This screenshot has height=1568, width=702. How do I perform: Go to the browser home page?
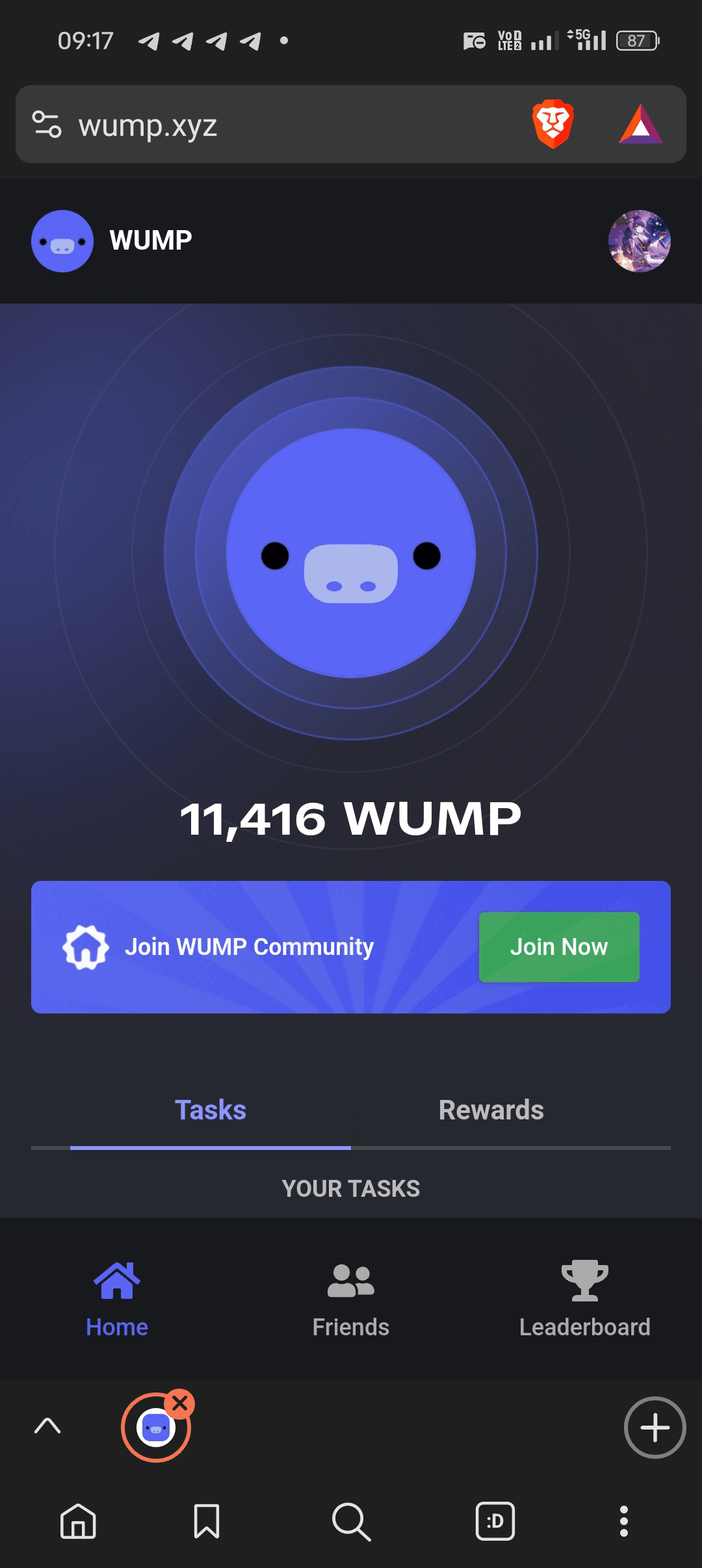[78, 1522]
